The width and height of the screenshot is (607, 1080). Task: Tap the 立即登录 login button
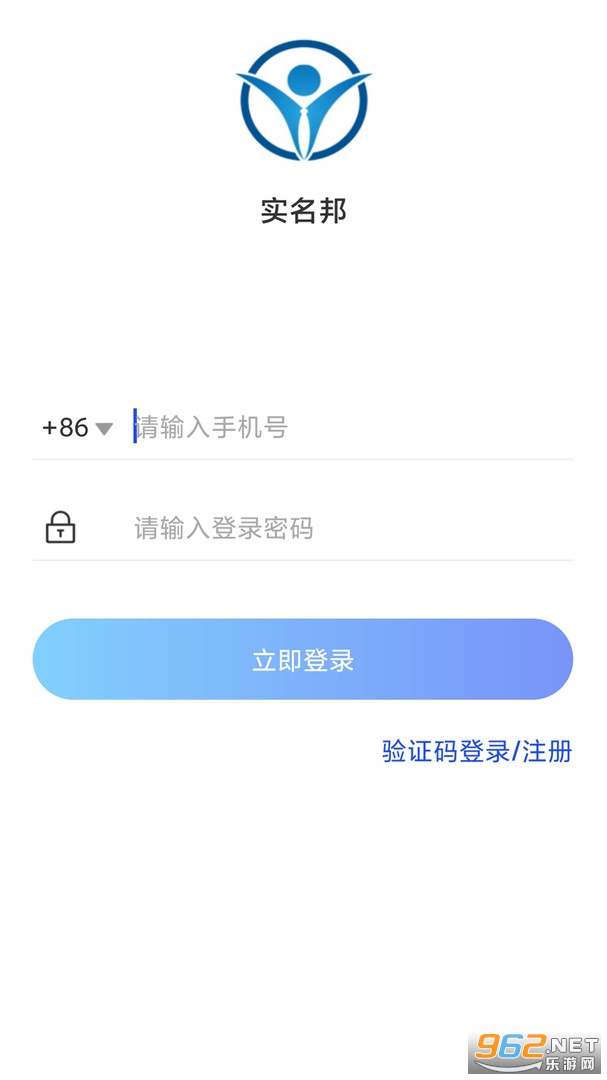pos(303,660)
